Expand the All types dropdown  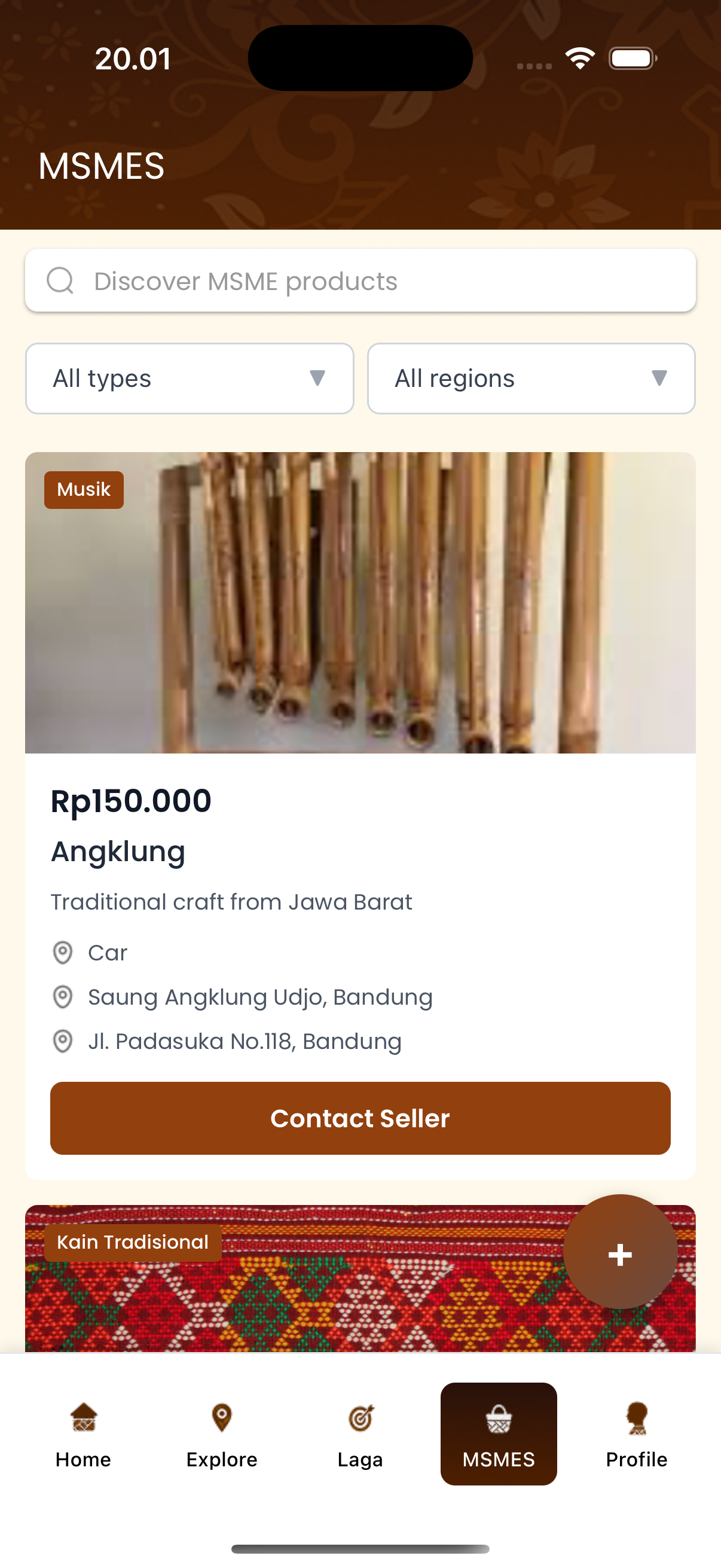point(190,379)
